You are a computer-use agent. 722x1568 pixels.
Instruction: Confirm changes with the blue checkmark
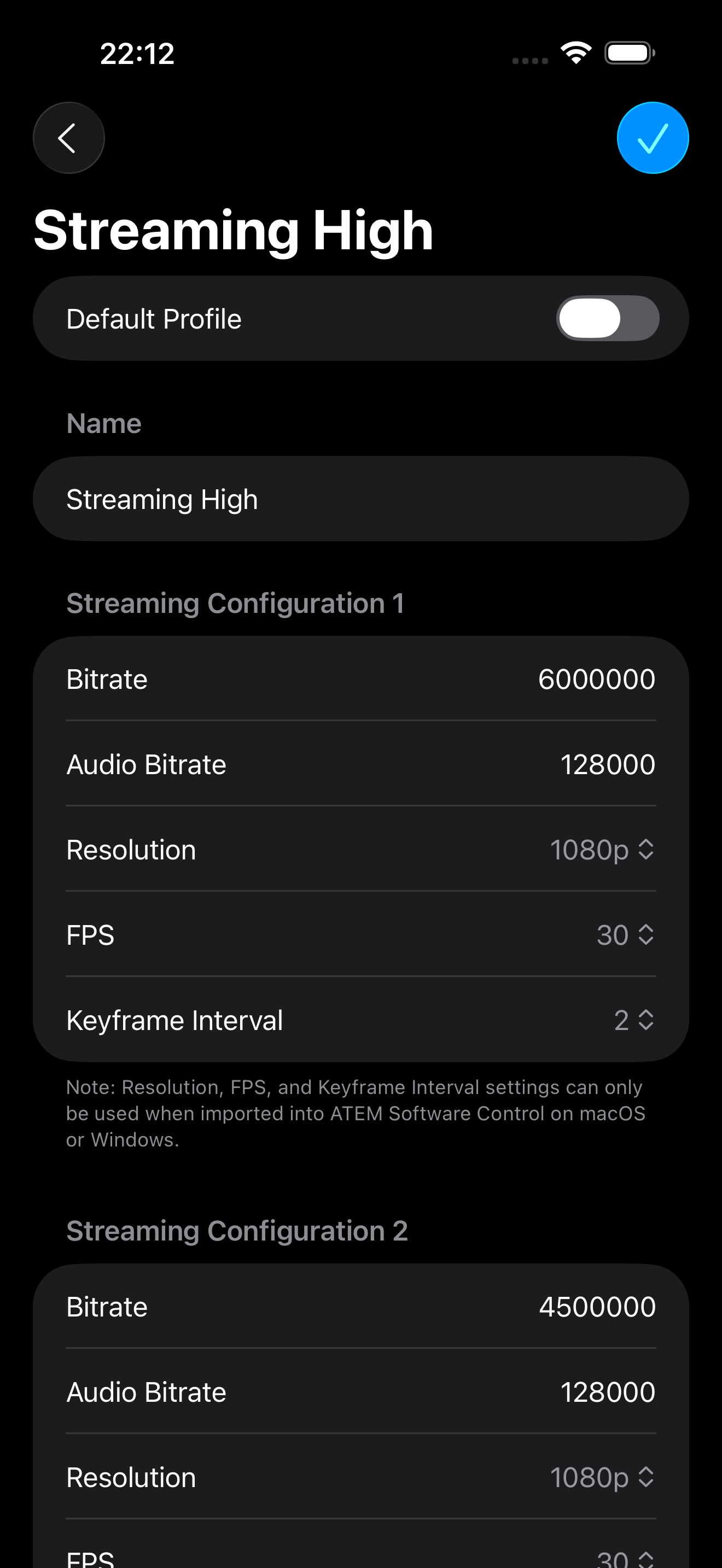[653, 138]
